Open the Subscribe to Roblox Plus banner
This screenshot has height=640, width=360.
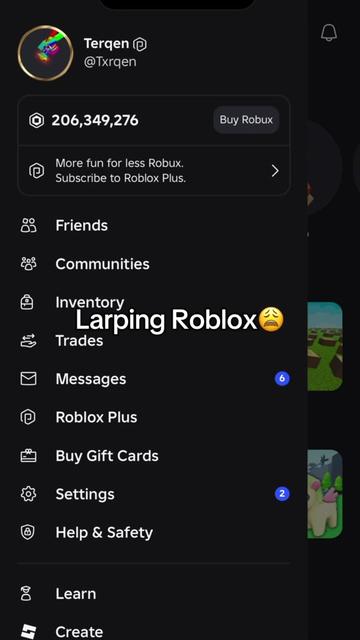point(154,171)
